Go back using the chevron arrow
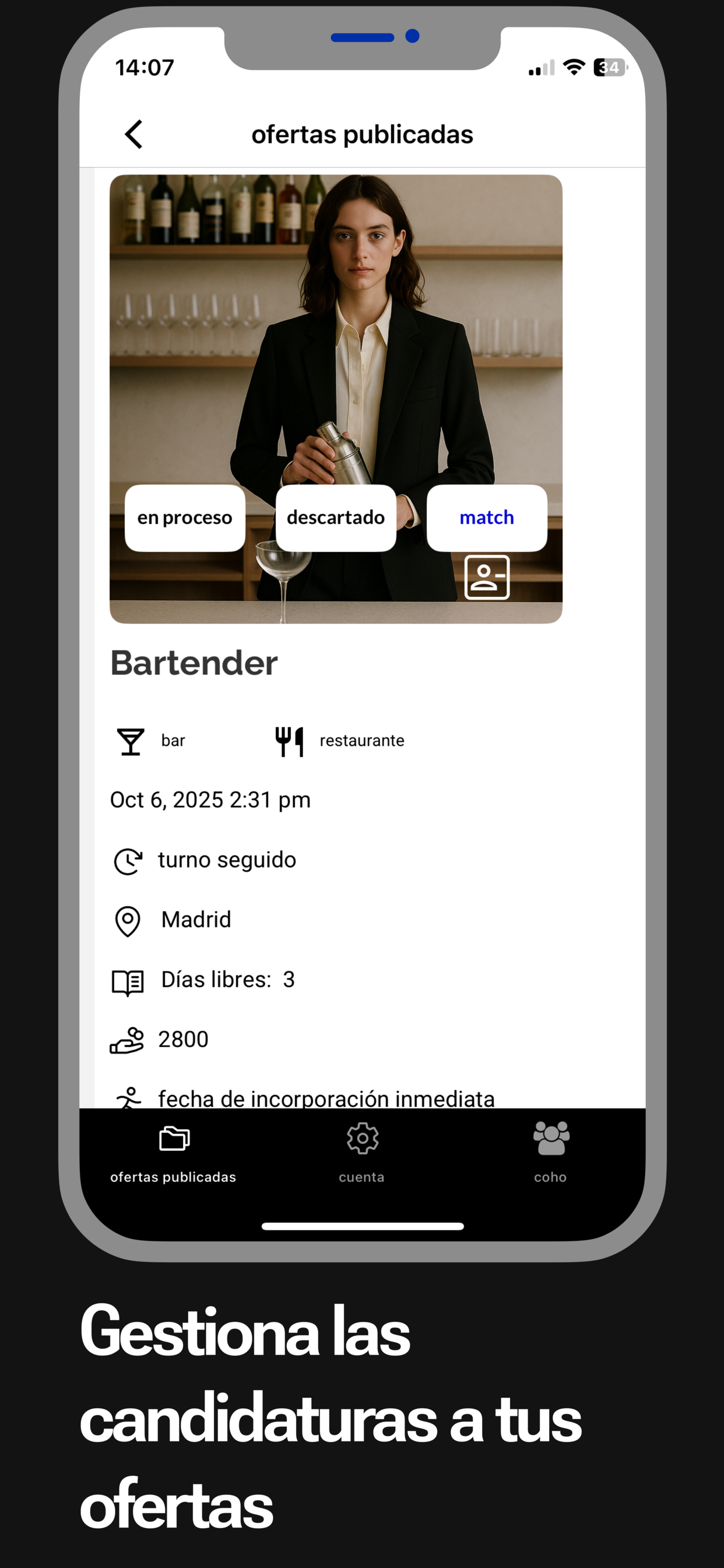This screenshot has width=724, height=1568. click(133, 135)
